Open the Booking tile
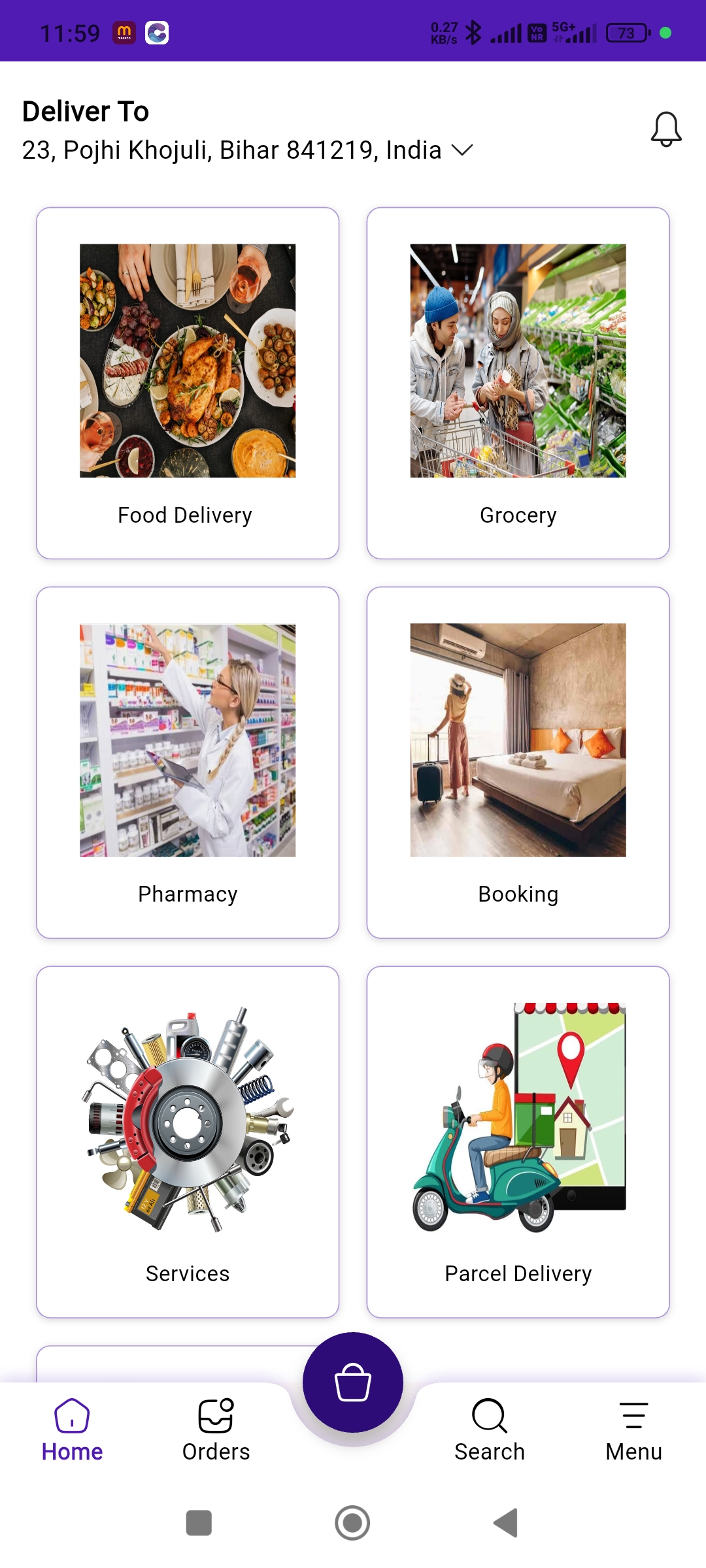 [x=518, y=762]
